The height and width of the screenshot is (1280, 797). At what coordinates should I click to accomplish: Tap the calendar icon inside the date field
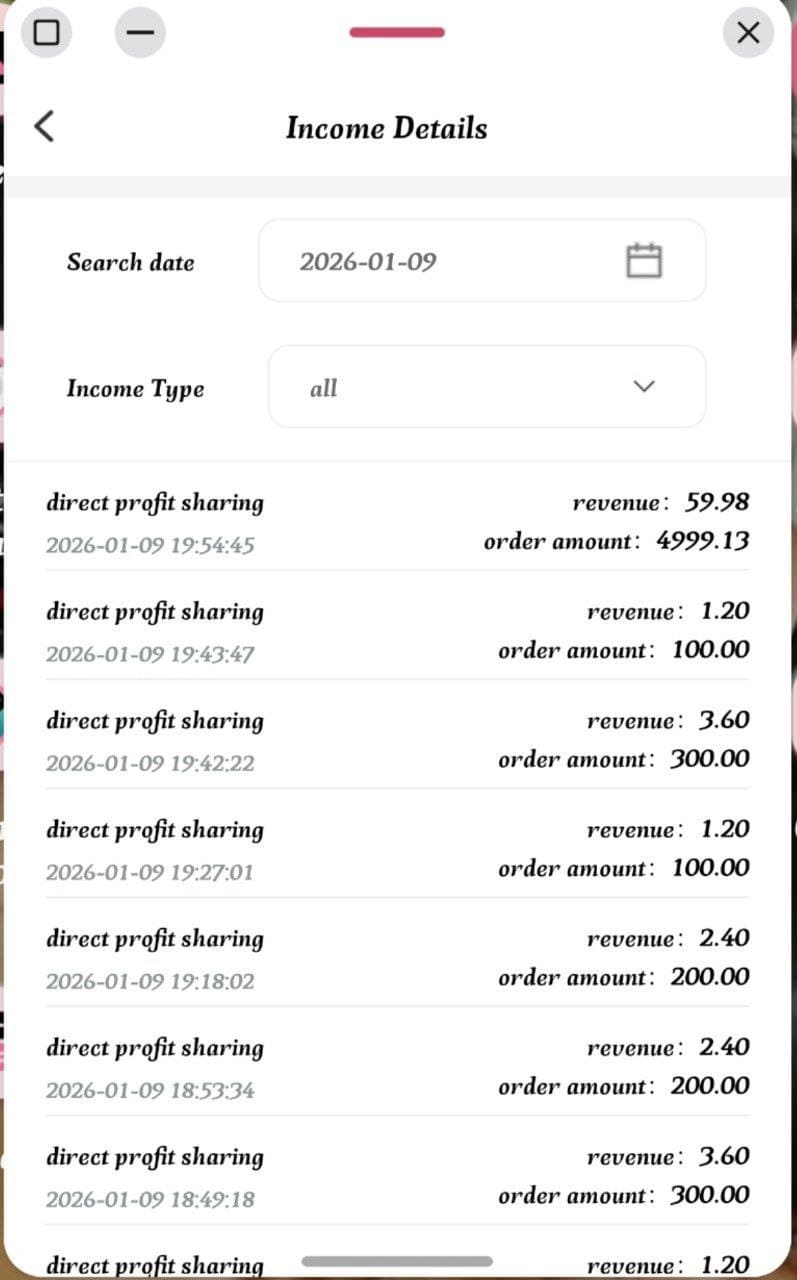click(x=646, y=260)
